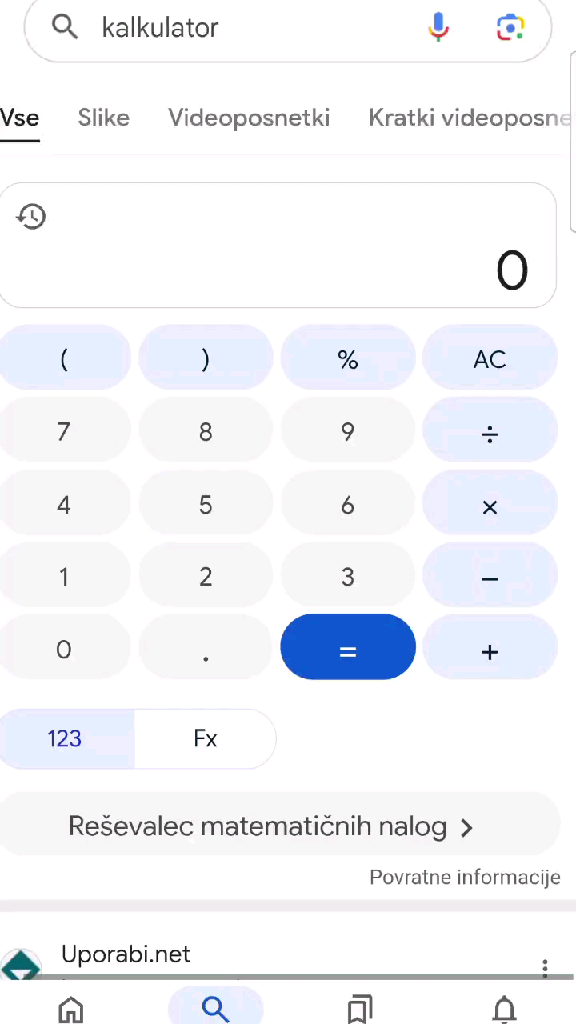Switch to the Slike tab

click(103, 118)
